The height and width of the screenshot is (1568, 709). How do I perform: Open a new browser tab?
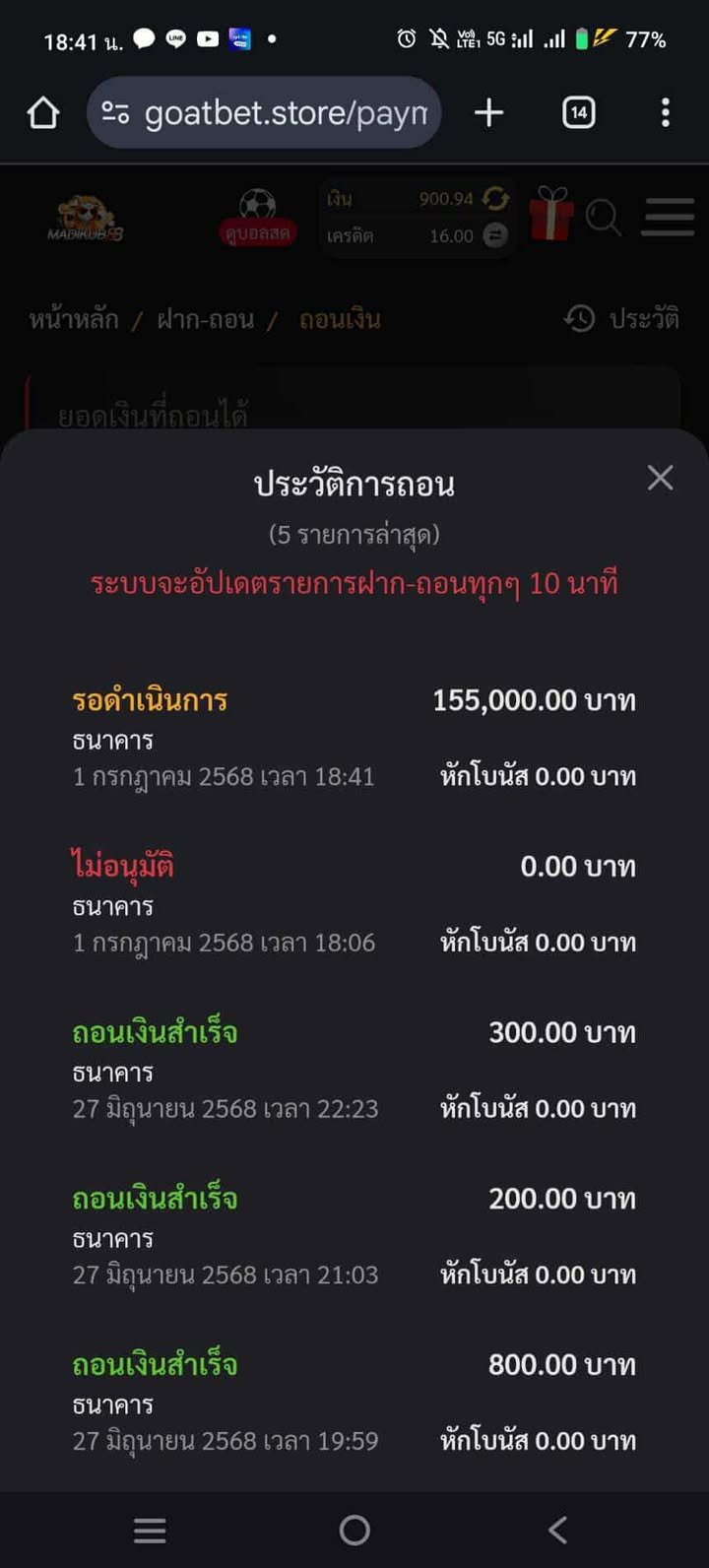point(488,113)
